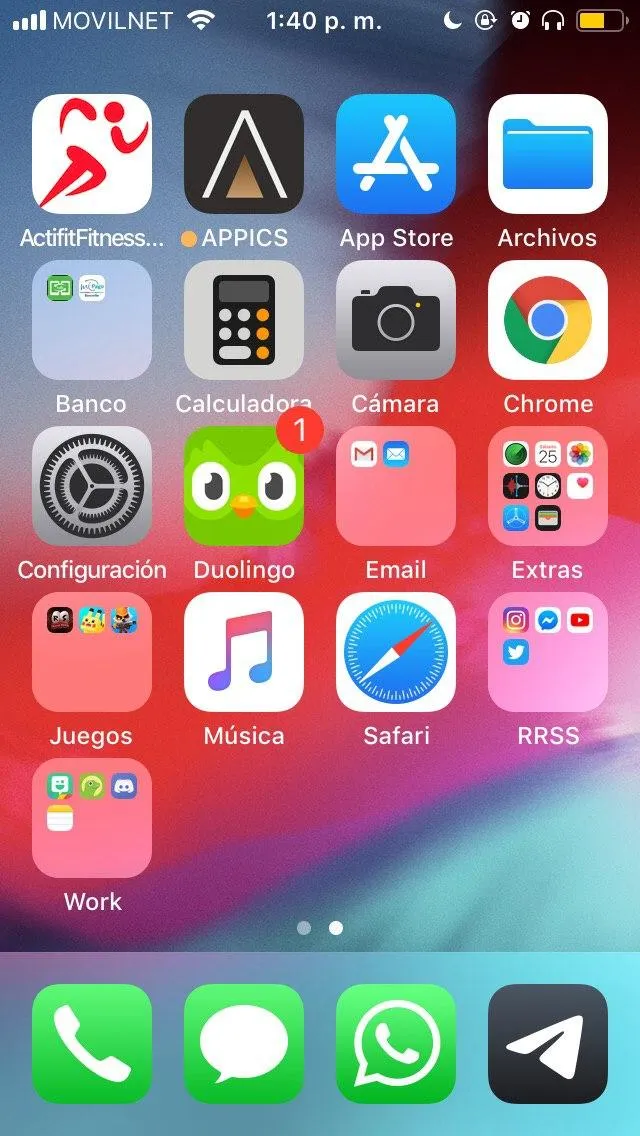Open the Work folder
The width and height of the screenshot is (640, 1136).
pyautogui.click(x=92, y=818)
